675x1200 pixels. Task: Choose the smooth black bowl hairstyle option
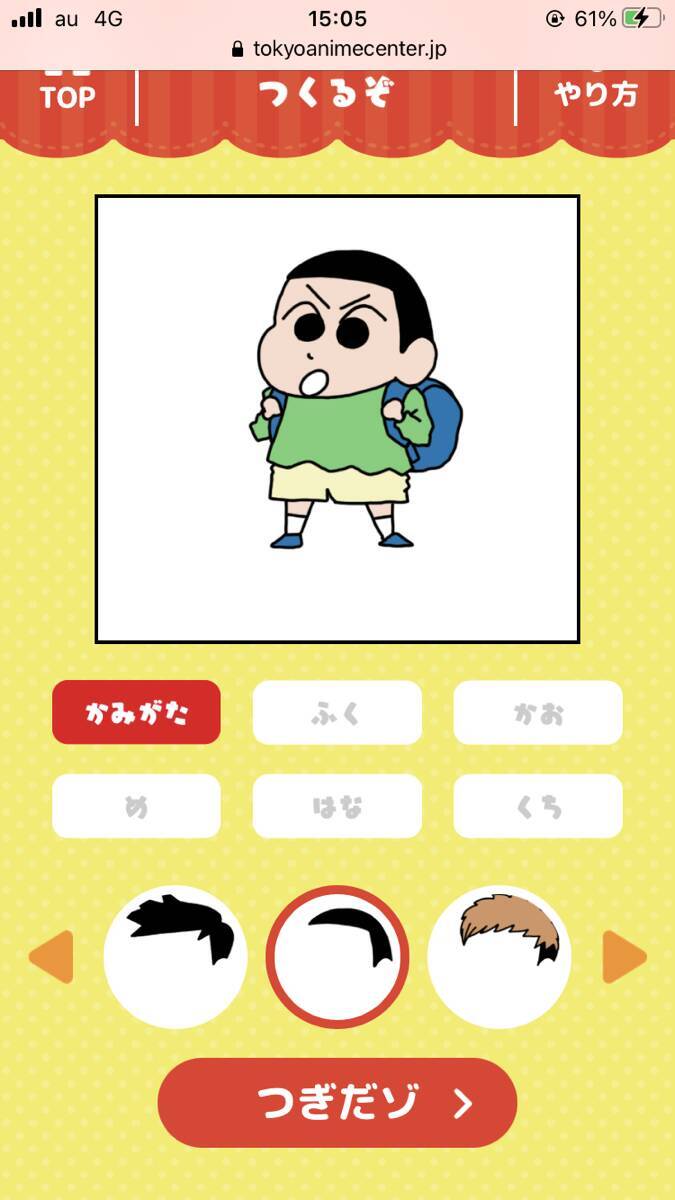tap(337, 956)
